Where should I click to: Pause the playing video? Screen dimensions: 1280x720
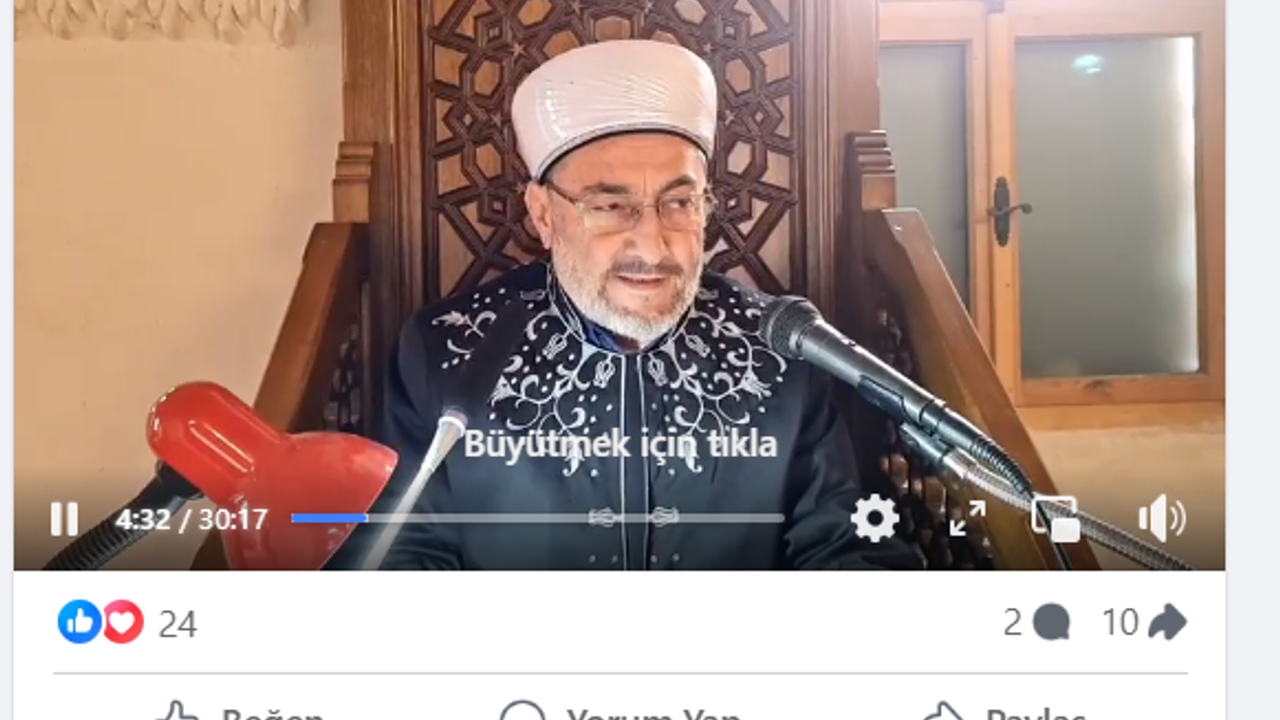point(64,519)
